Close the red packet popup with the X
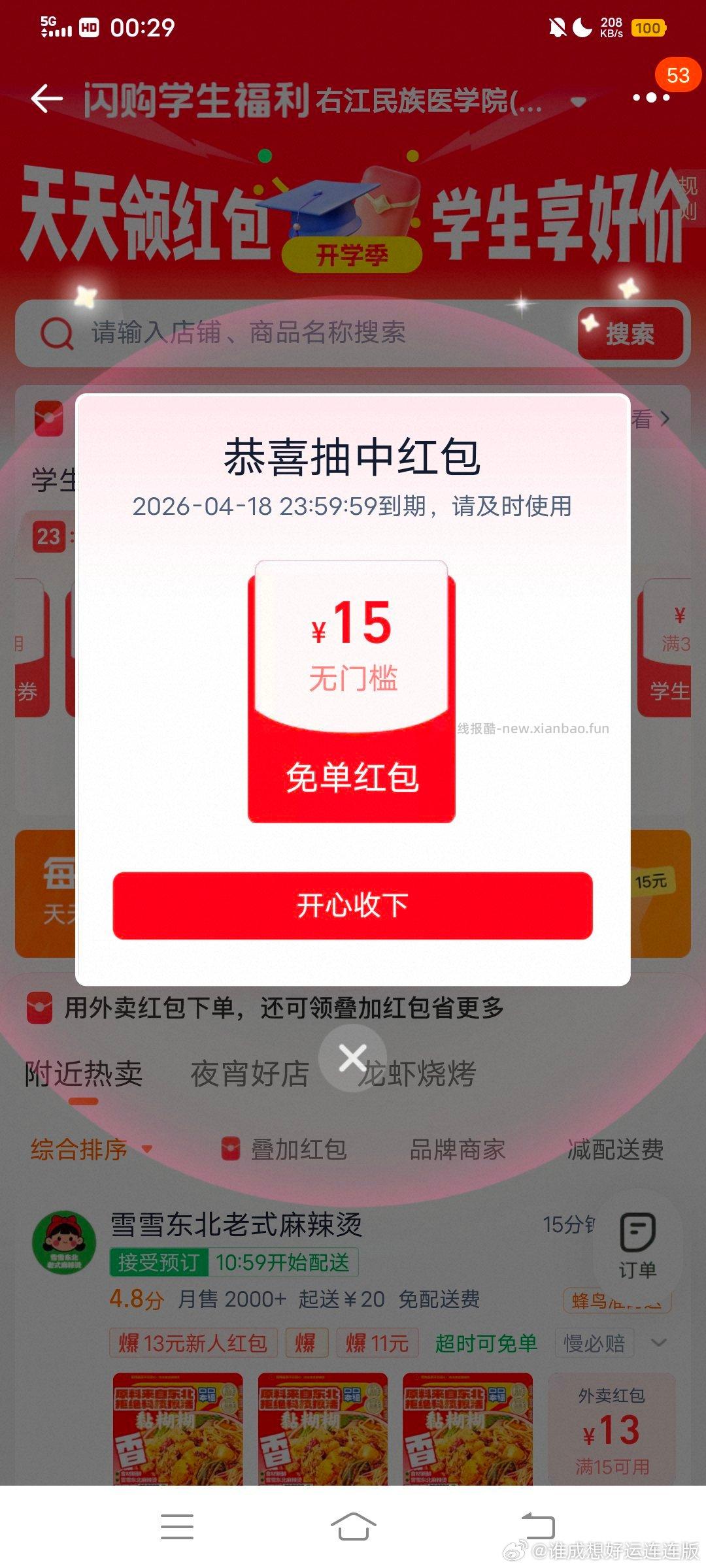This screenshot has height=1568, width=706. tap(353, 1057)
